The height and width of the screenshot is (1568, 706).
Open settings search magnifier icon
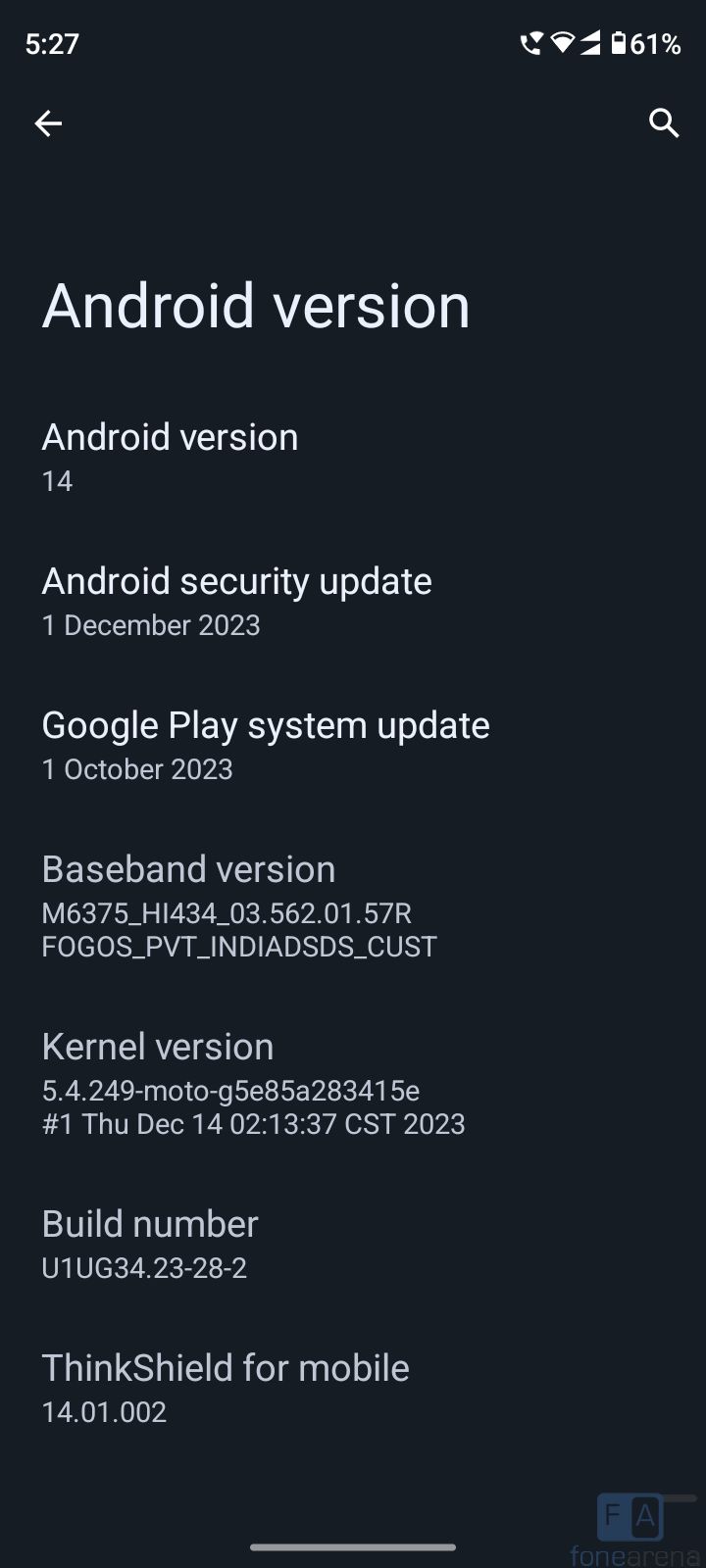point(664,123)
